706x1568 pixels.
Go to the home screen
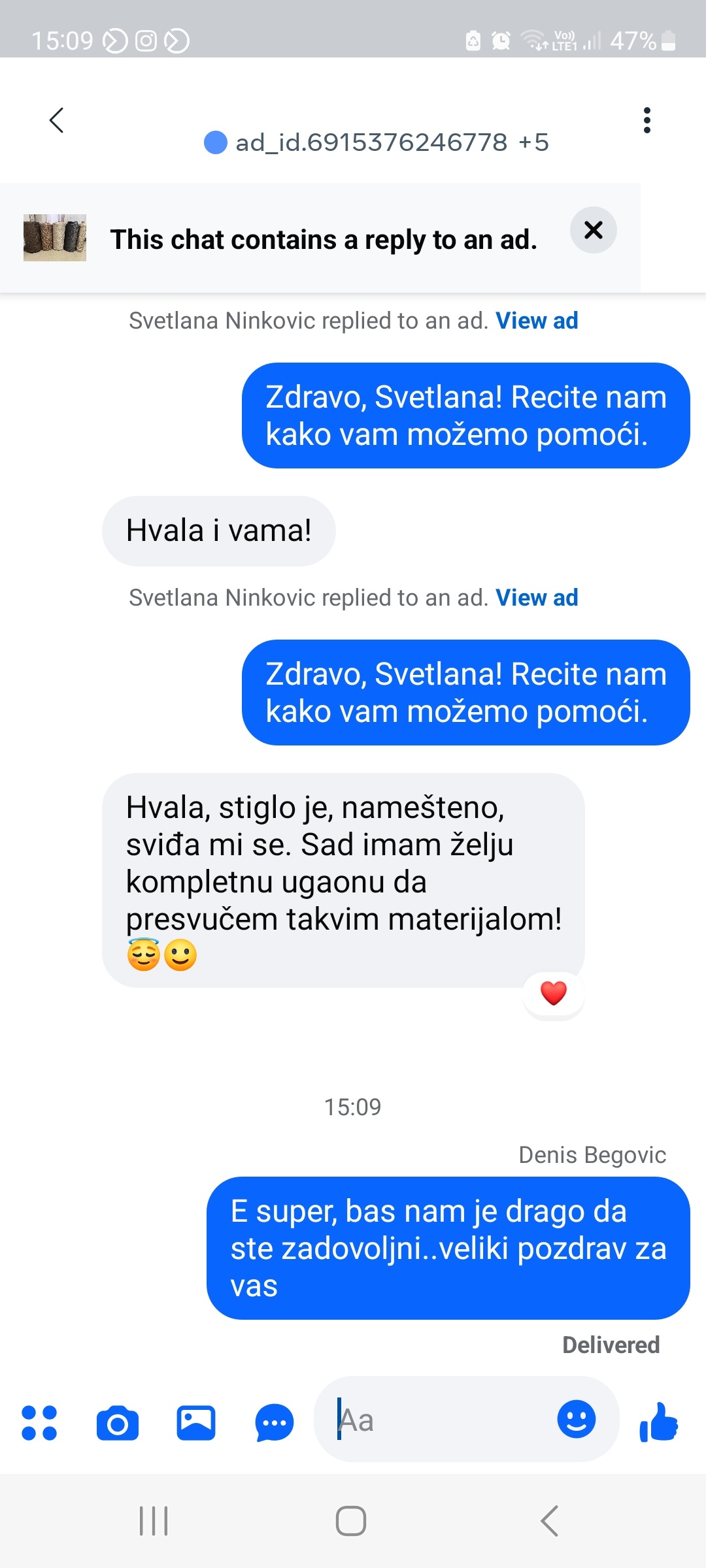pos(351,1520)
